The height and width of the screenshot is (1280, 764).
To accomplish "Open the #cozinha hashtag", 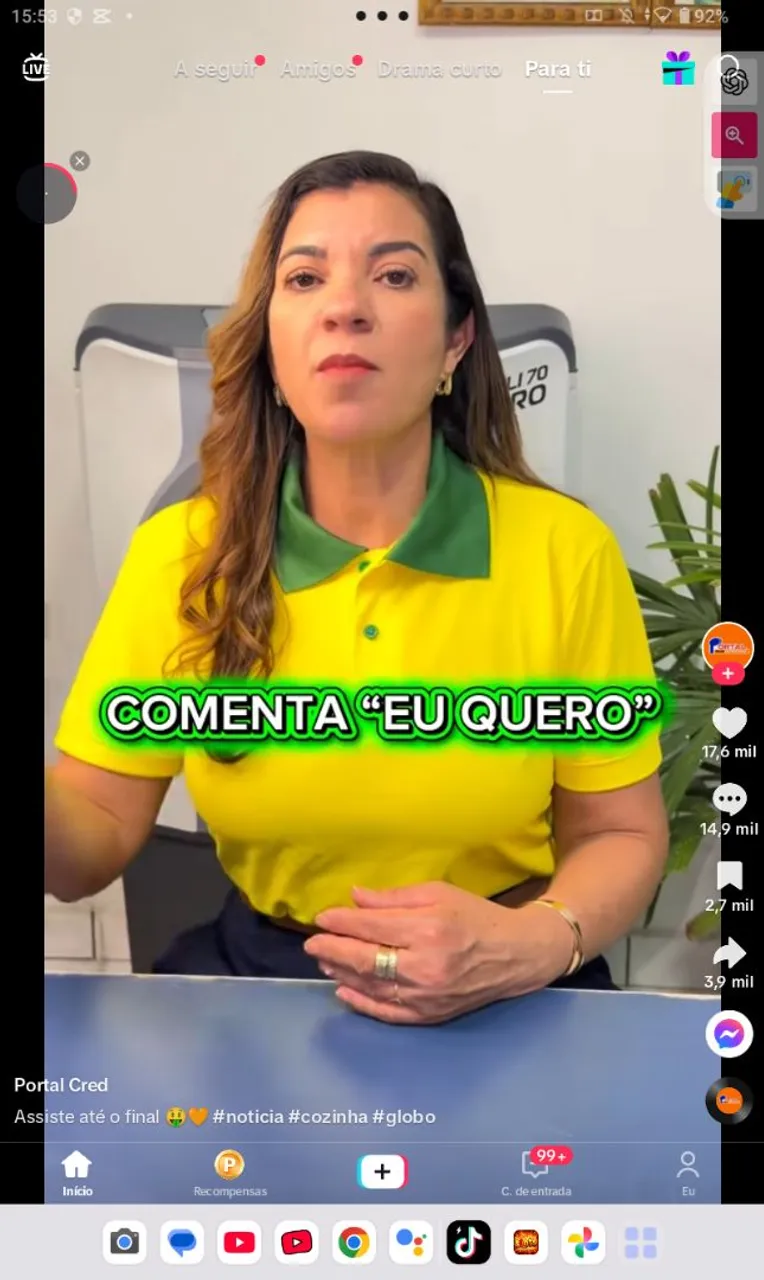I will click(x=328, y=1117).
